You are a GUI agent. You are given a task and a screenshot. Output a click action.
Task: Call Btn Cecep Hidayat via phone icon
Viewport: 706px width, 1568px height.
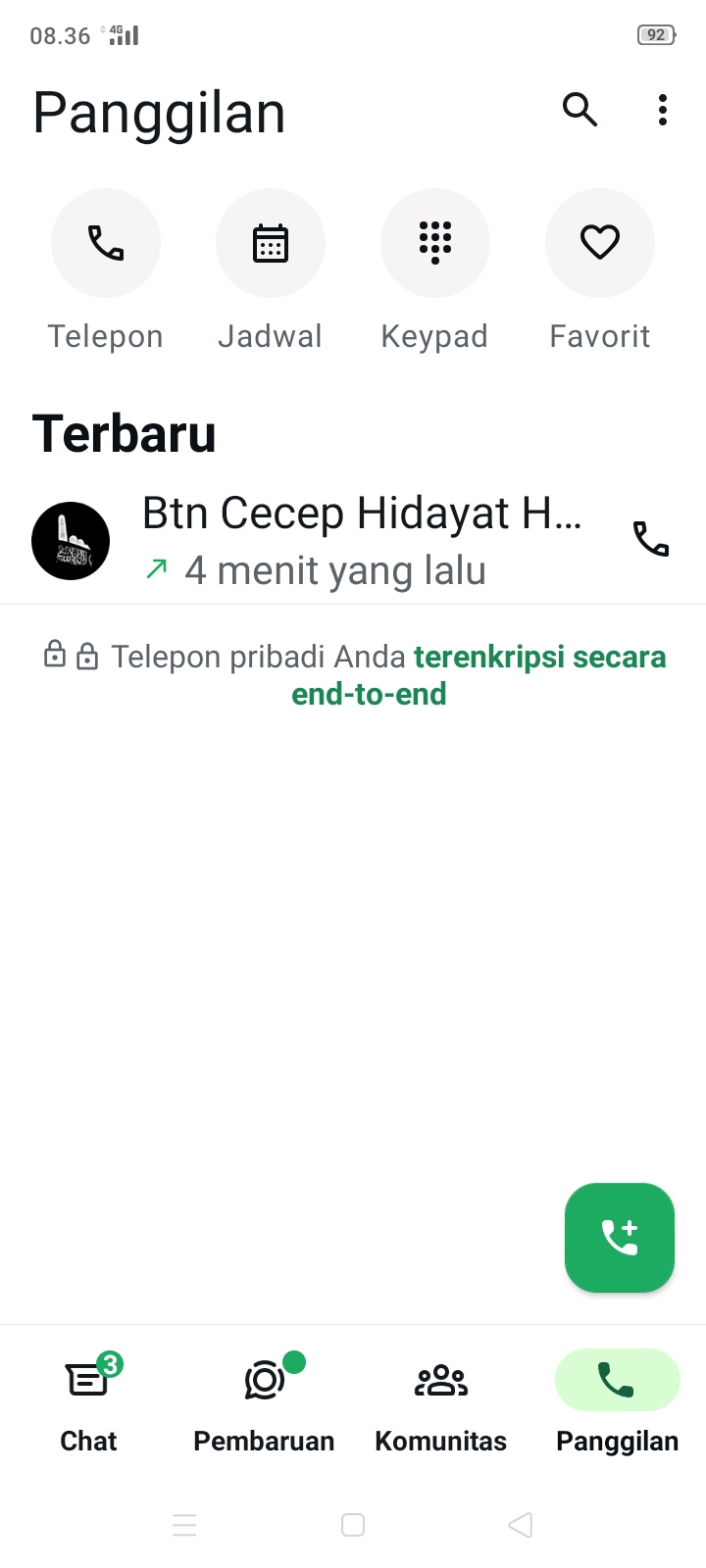click(651, 539)
